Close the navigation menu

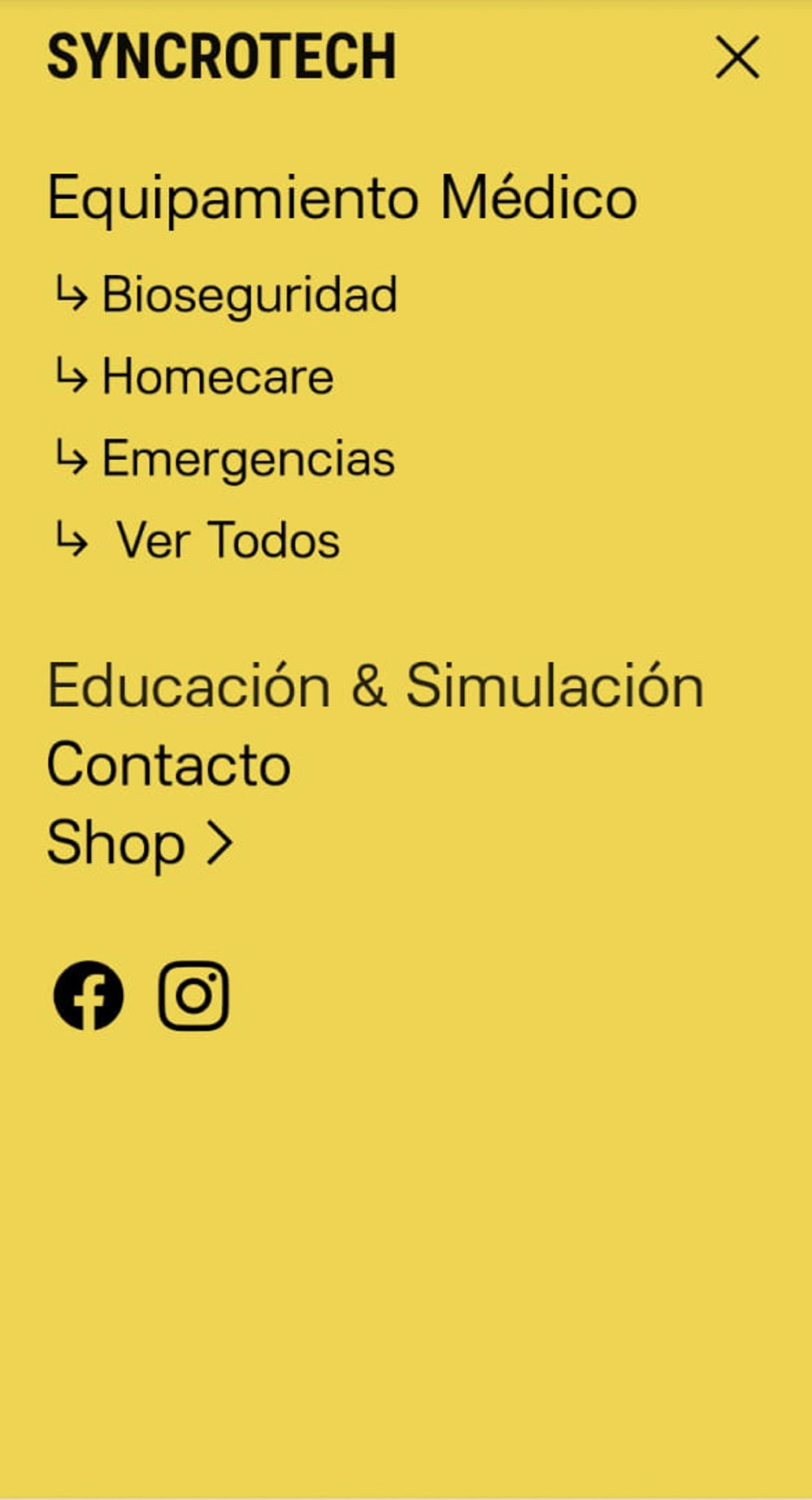pyautogui.click(x=737, y=57)
